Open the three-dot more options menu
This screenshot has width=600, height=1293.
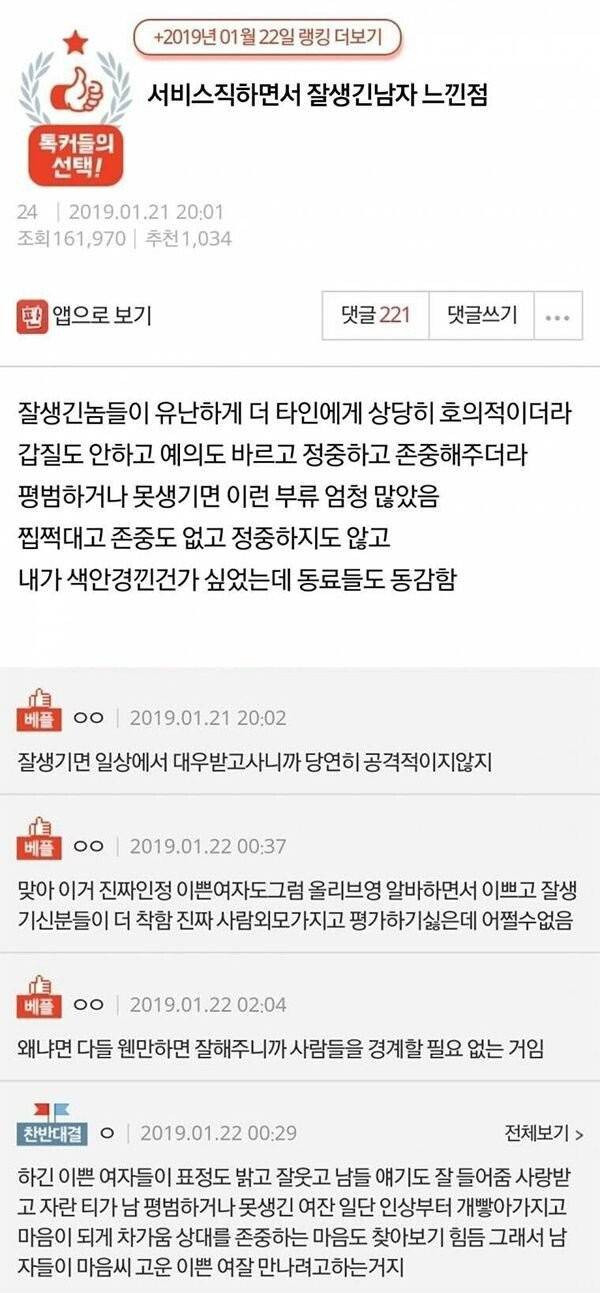(x=557, y=317)
